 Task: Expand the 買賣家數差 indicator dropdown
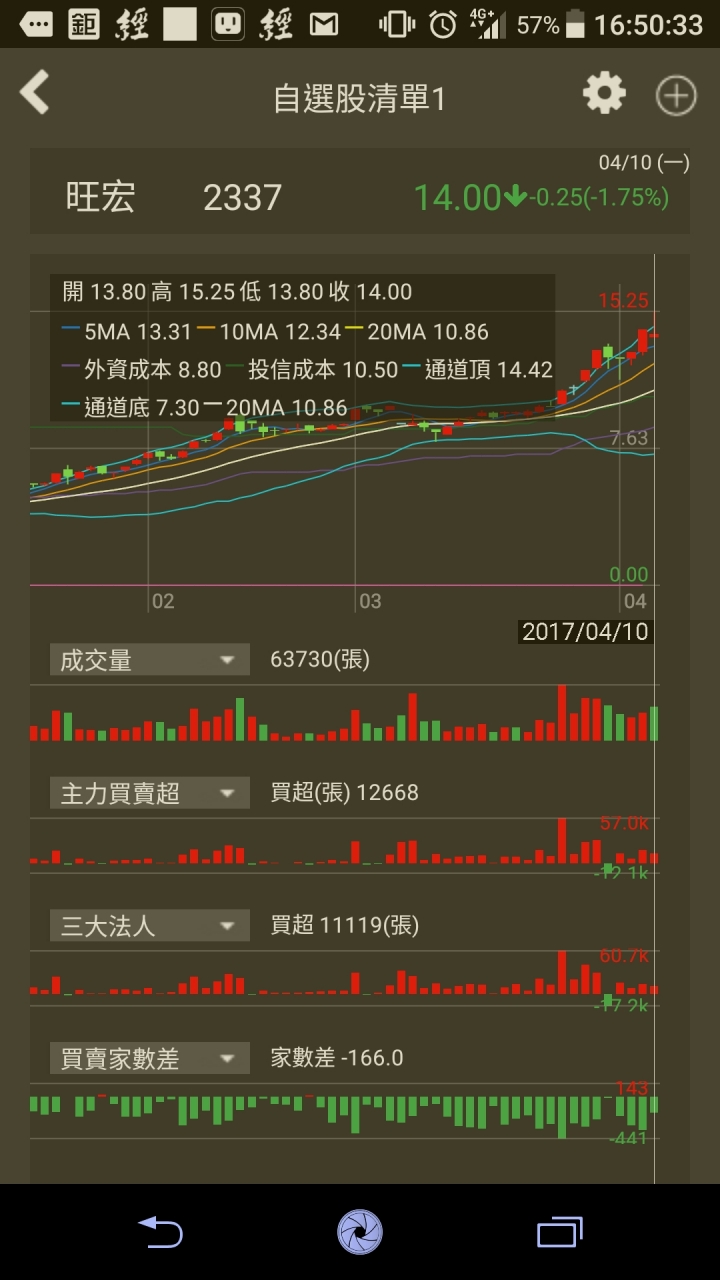pos(150,1058)
